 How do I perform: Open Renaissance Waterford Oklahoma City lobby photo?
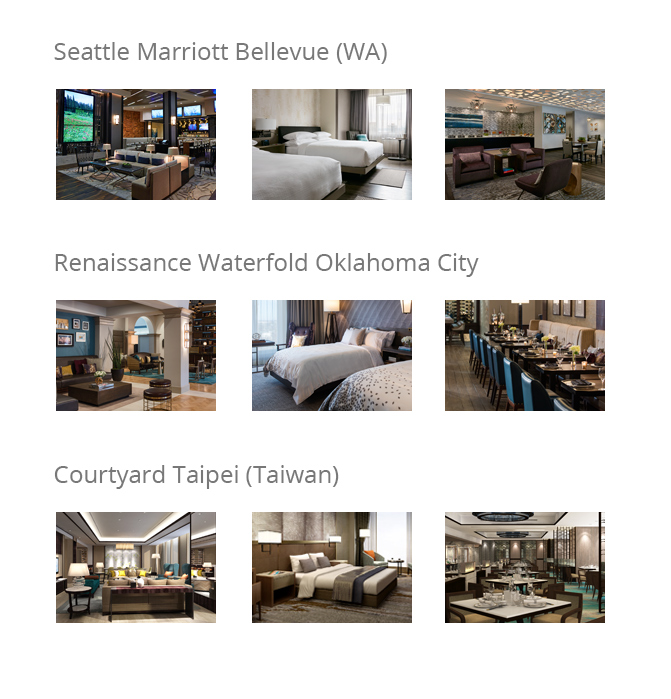136,356
